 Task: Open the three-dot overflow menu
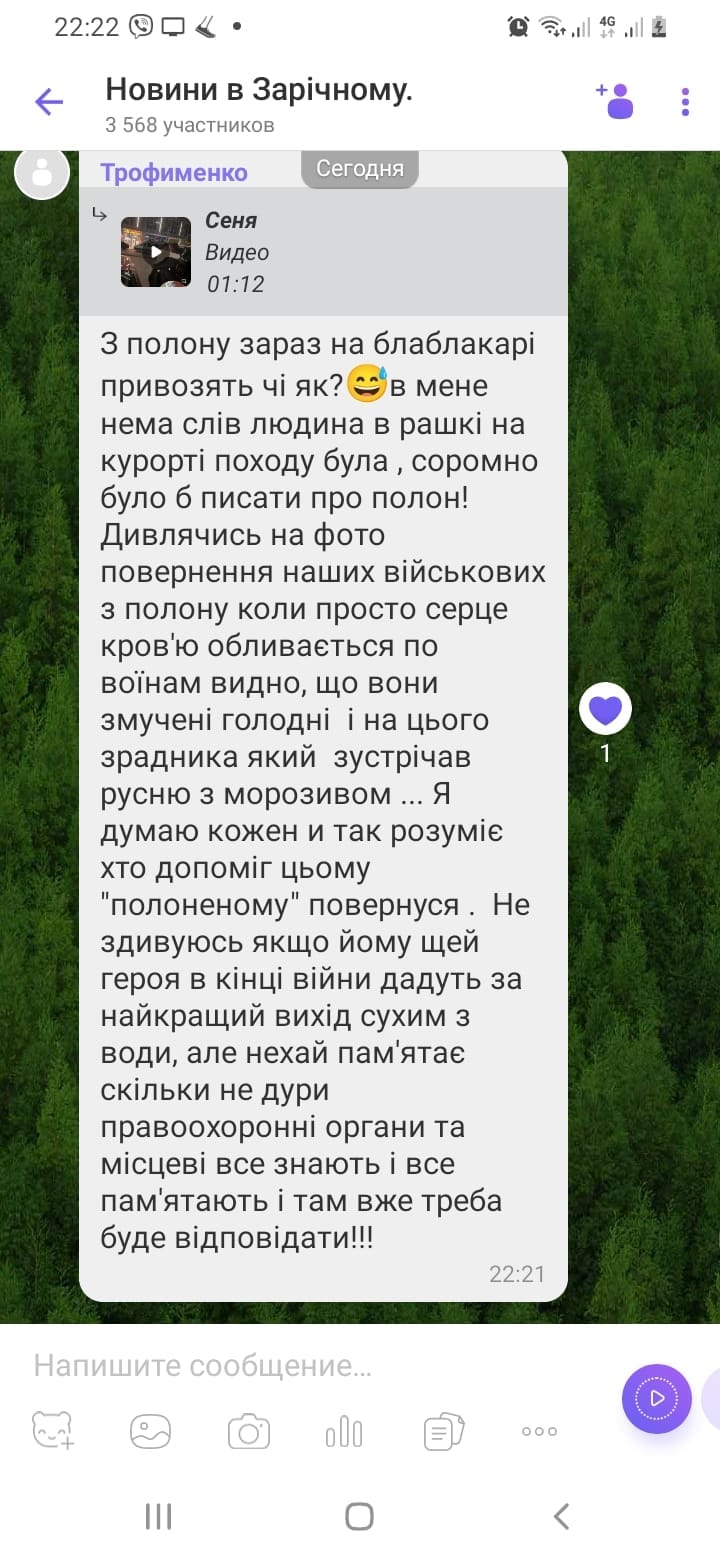[685, 101]
